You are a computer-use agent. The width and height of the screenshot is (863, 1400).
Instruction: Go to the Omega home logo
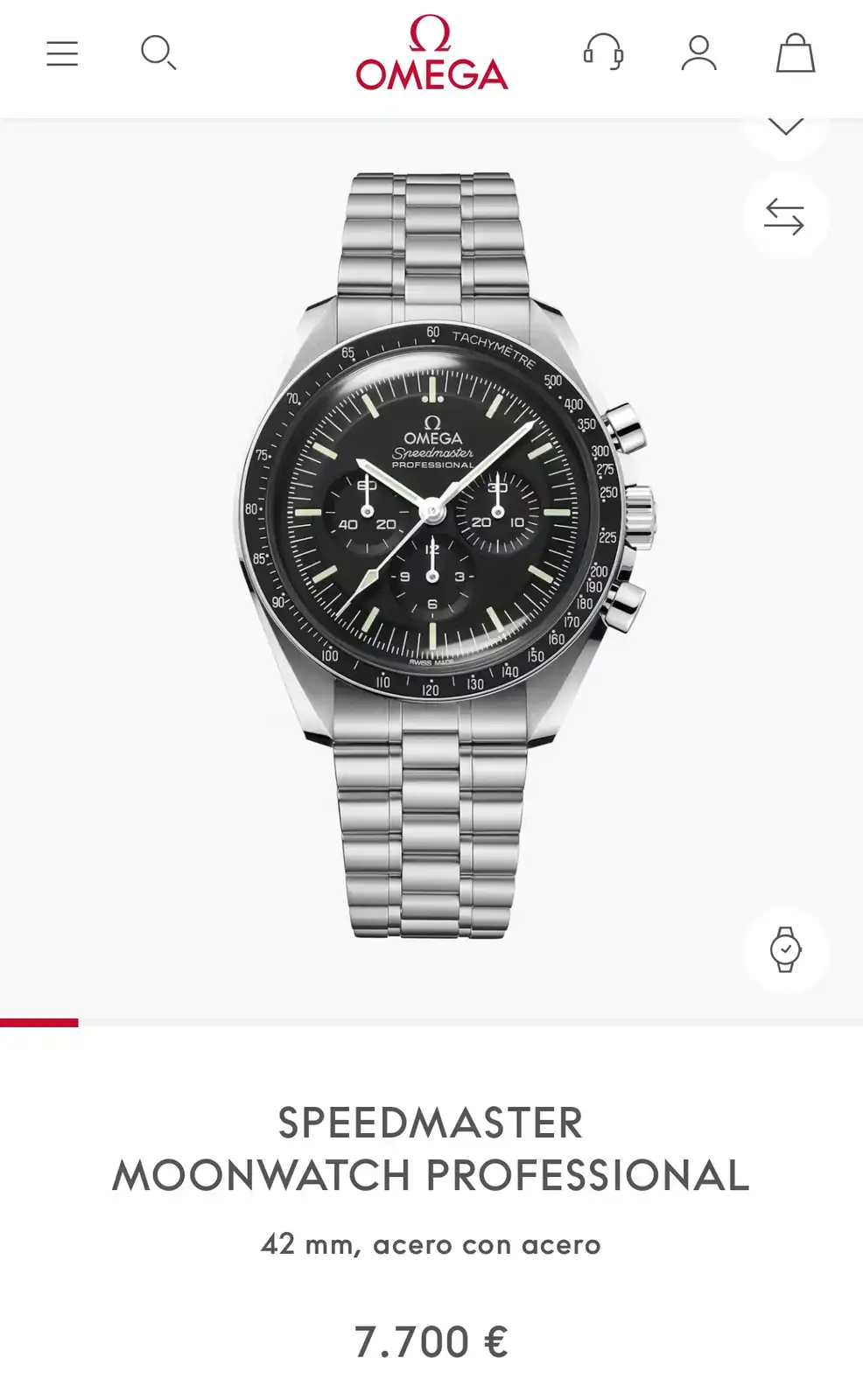coord(431,54)
